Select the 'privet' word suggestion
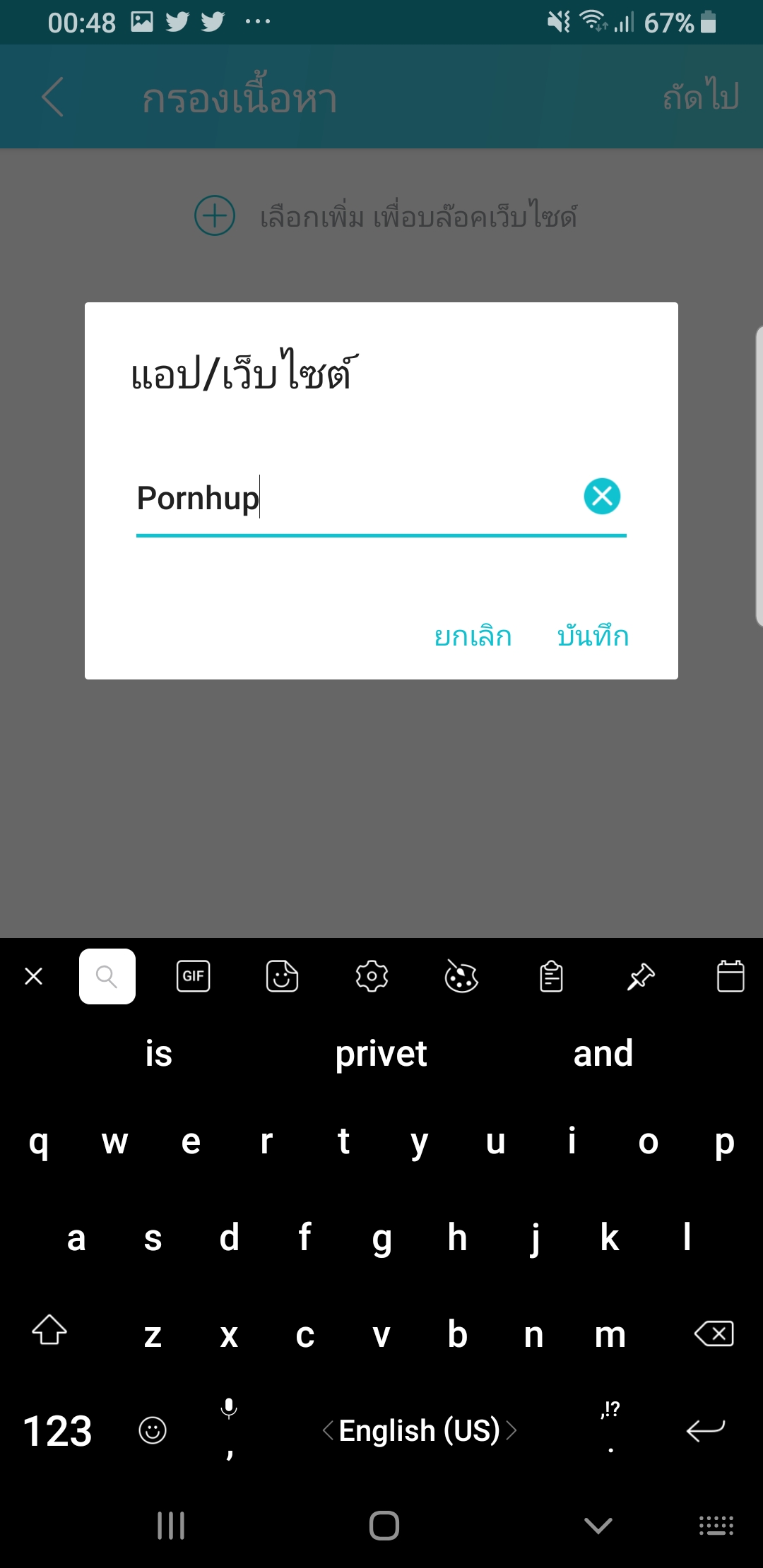 pos(381,1054)
